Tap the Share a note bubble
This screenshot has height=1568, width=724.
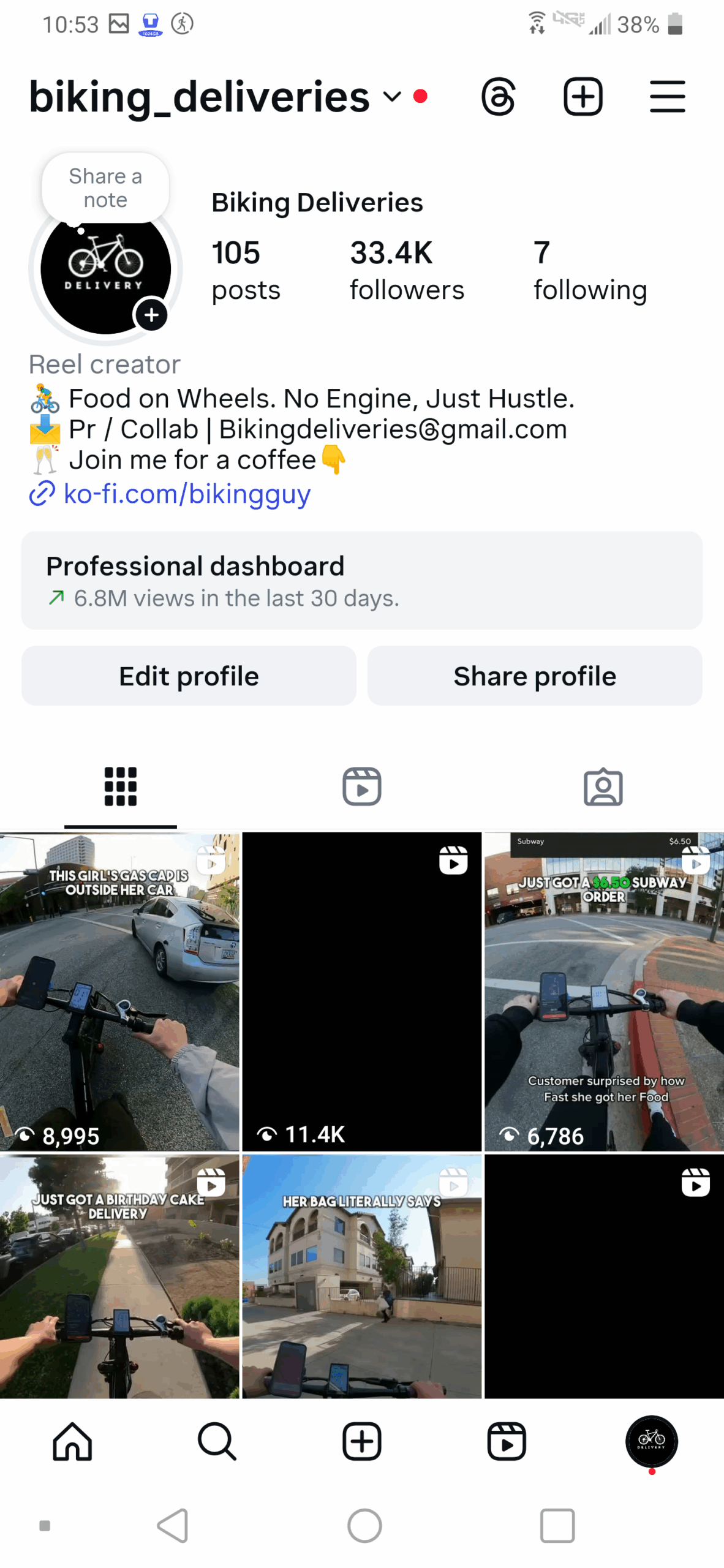(x=105, y=187)
